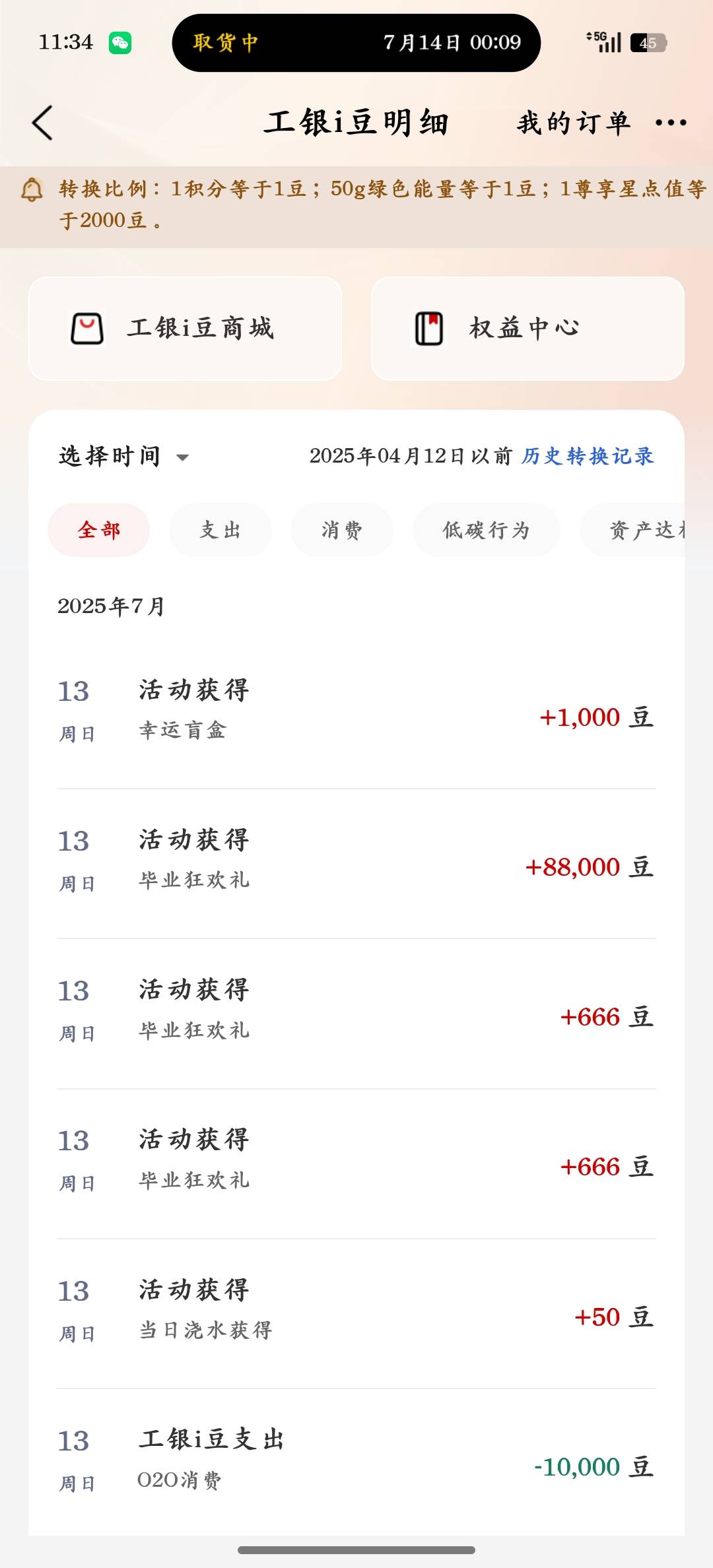Open 权益中心
The height and width of the screenshot is (1568, 713).
pos(527,328)
